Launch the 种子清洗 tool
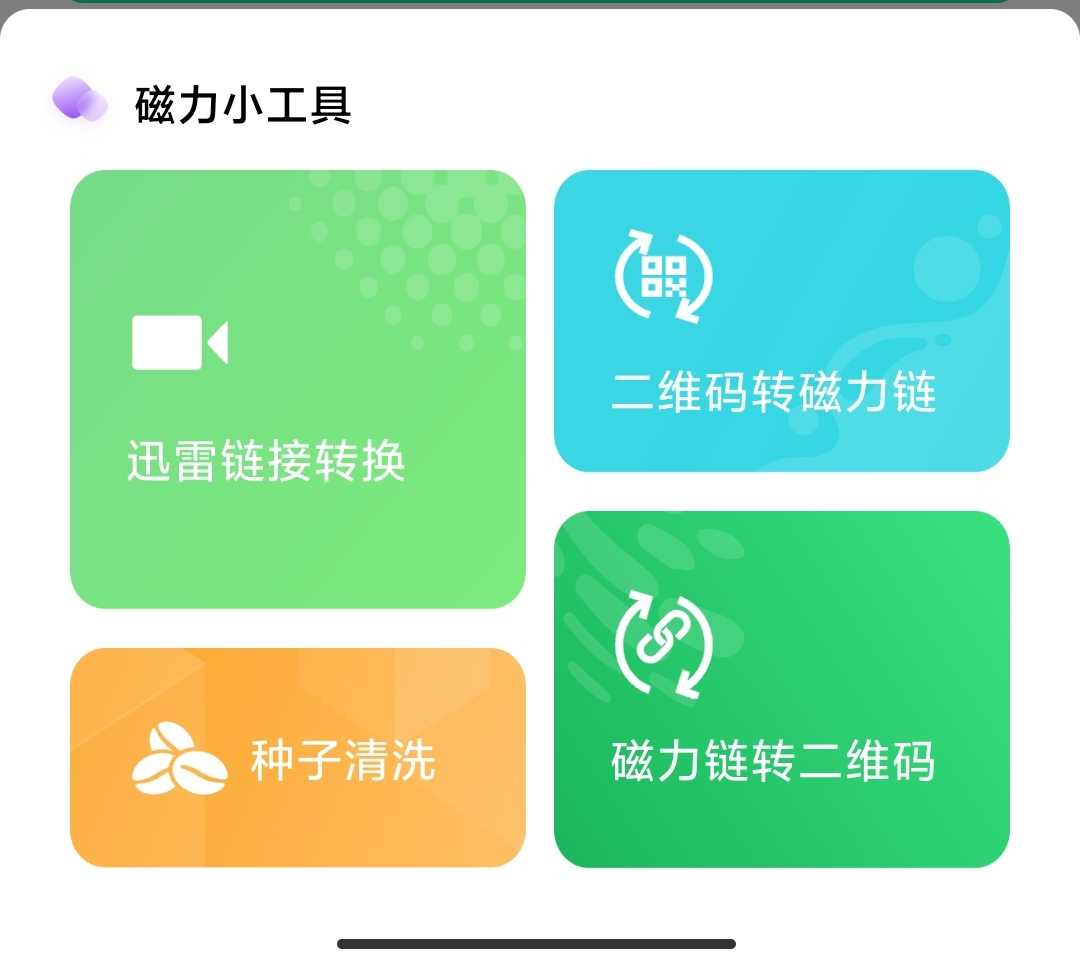This screenshot has height=969, width=1080. tap(297, 757)
